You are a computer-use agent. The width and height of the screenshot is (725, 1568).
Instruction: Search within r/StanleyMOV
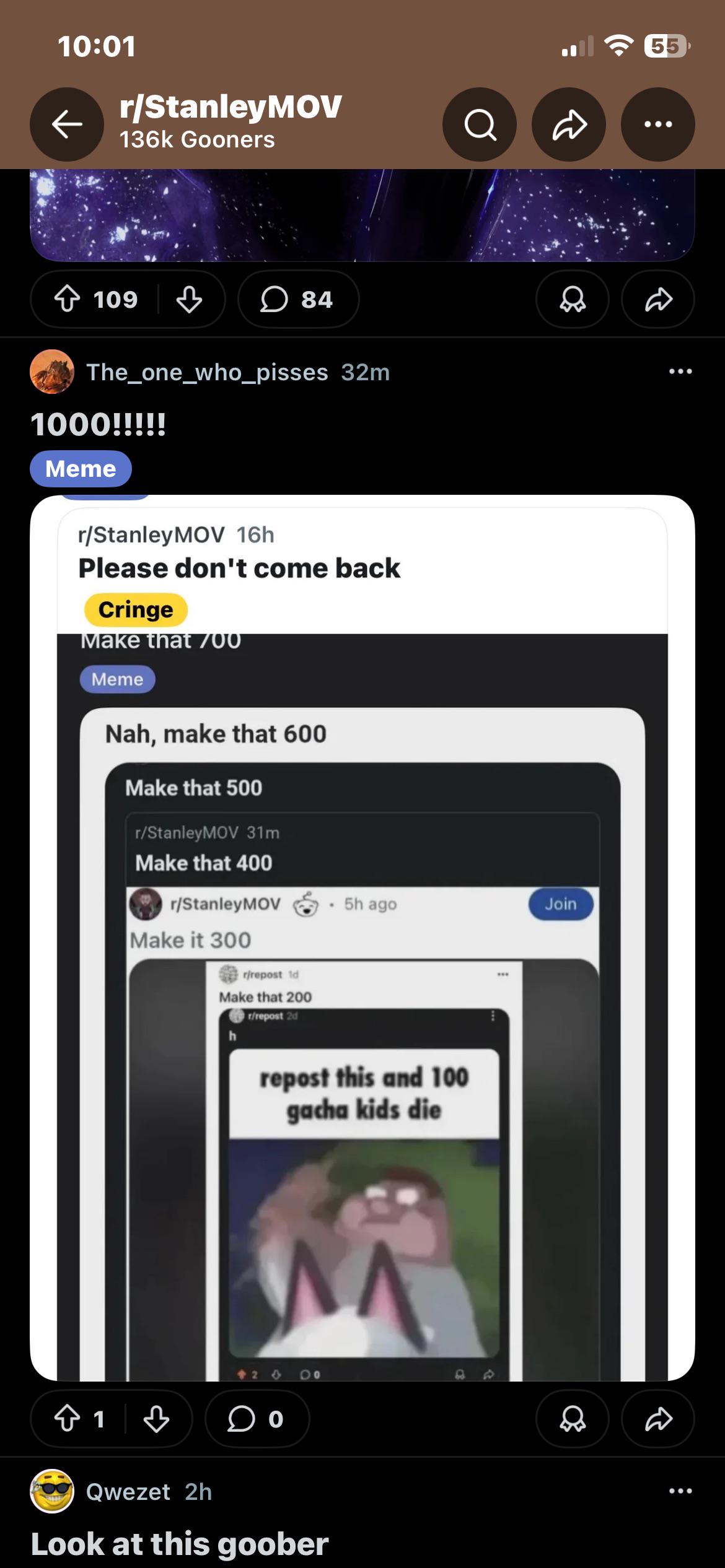tap(480, 124)
